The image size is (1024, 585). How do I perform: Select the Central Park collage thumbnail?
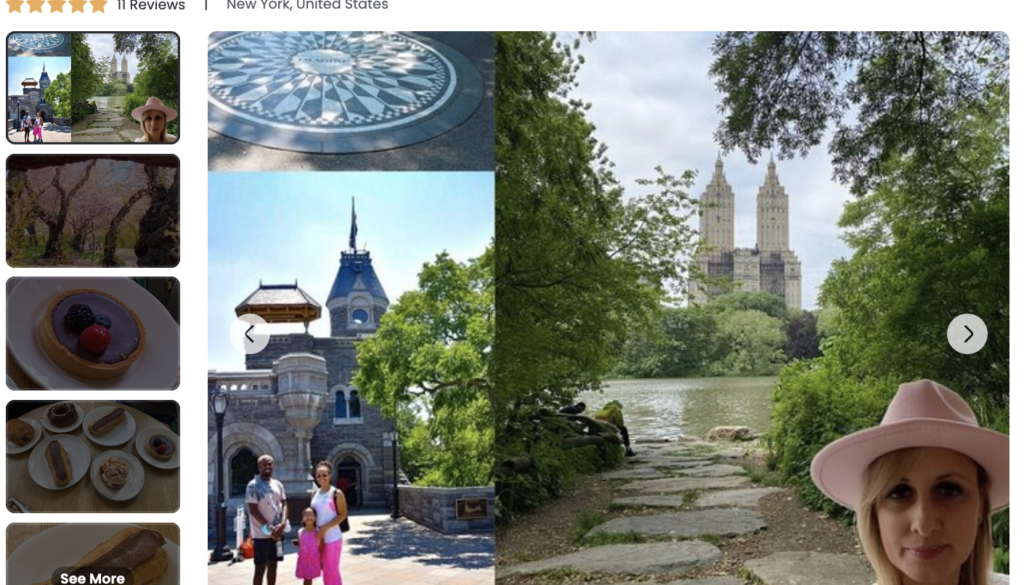tap(93, 88)
